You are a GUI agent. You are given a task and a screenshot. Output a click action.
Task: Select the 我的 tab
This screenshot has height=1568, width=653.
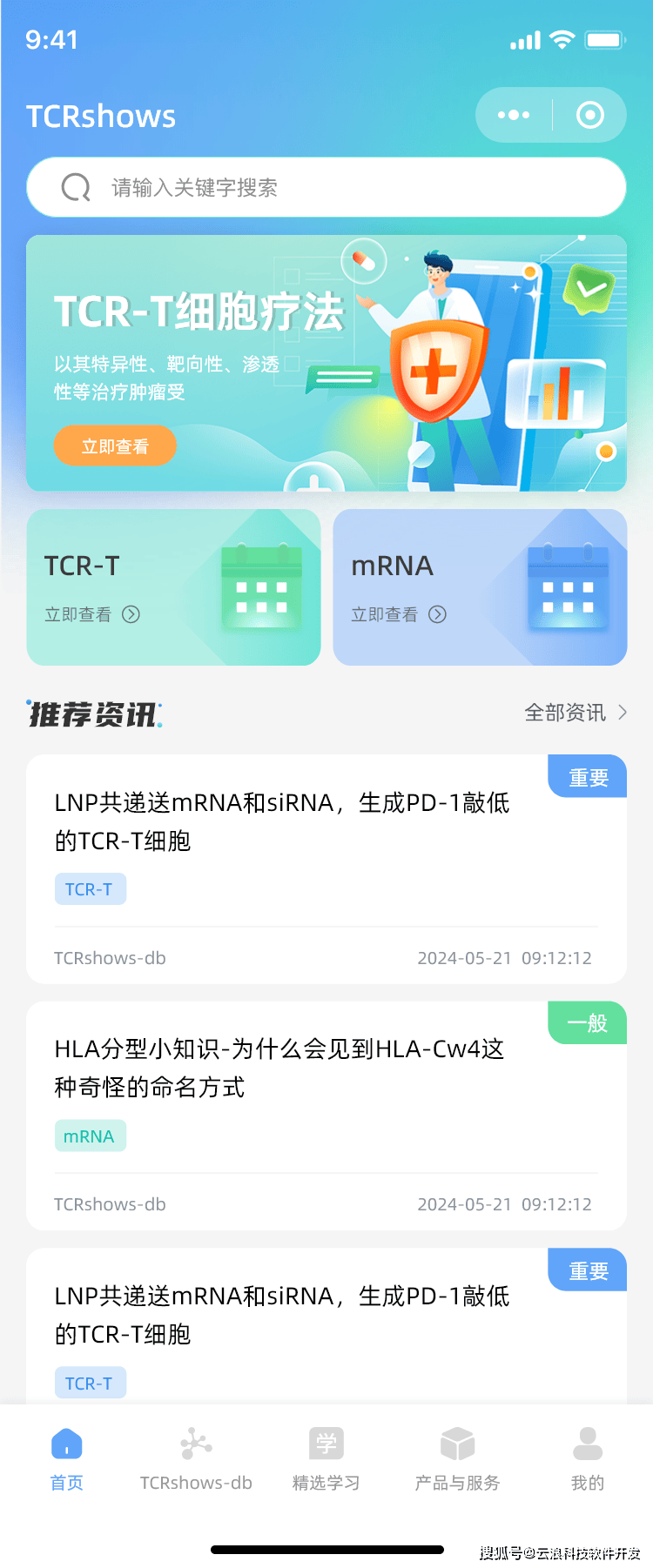click(x=588, y=1458)
